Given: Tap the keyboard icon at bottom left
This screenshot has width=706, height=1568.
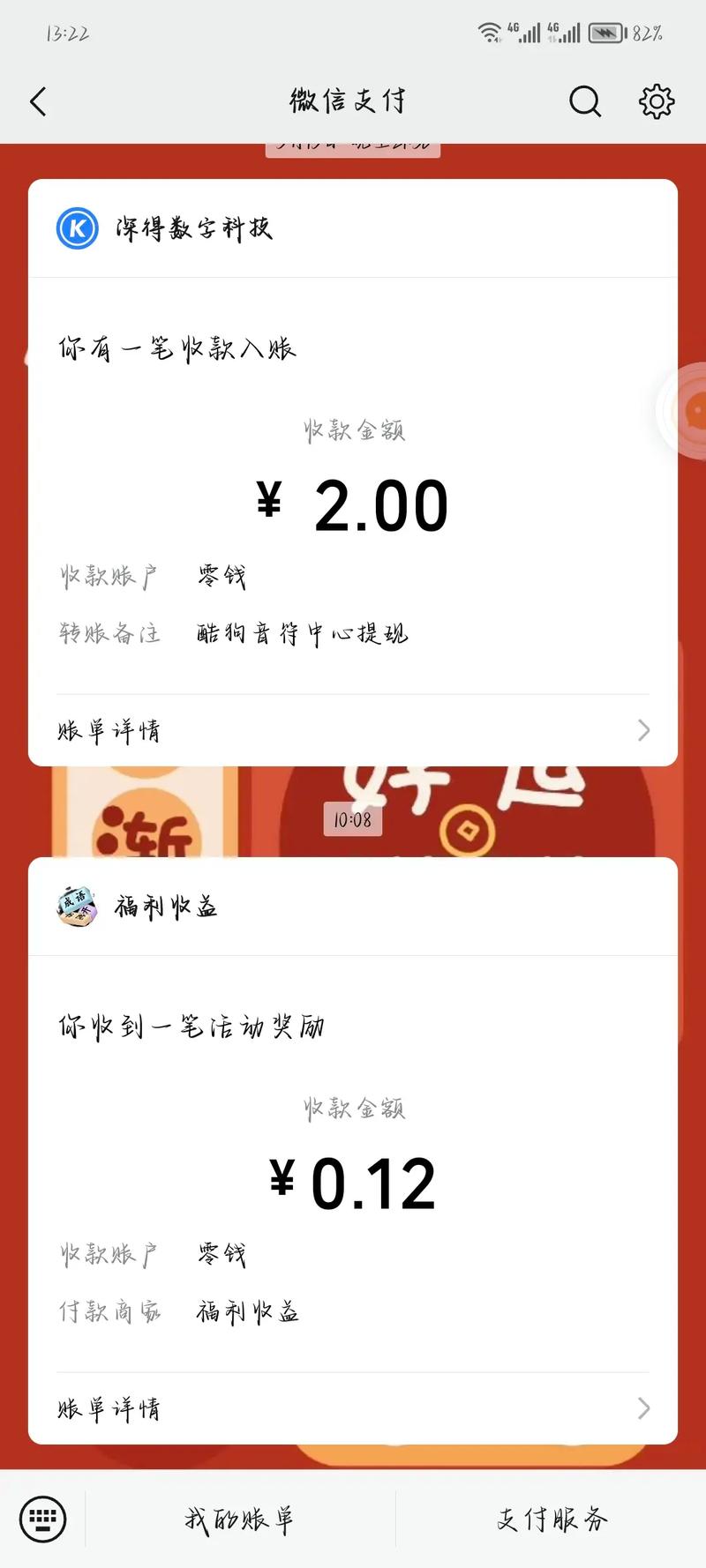Looking at the screenshot, I should [42, 1519].
